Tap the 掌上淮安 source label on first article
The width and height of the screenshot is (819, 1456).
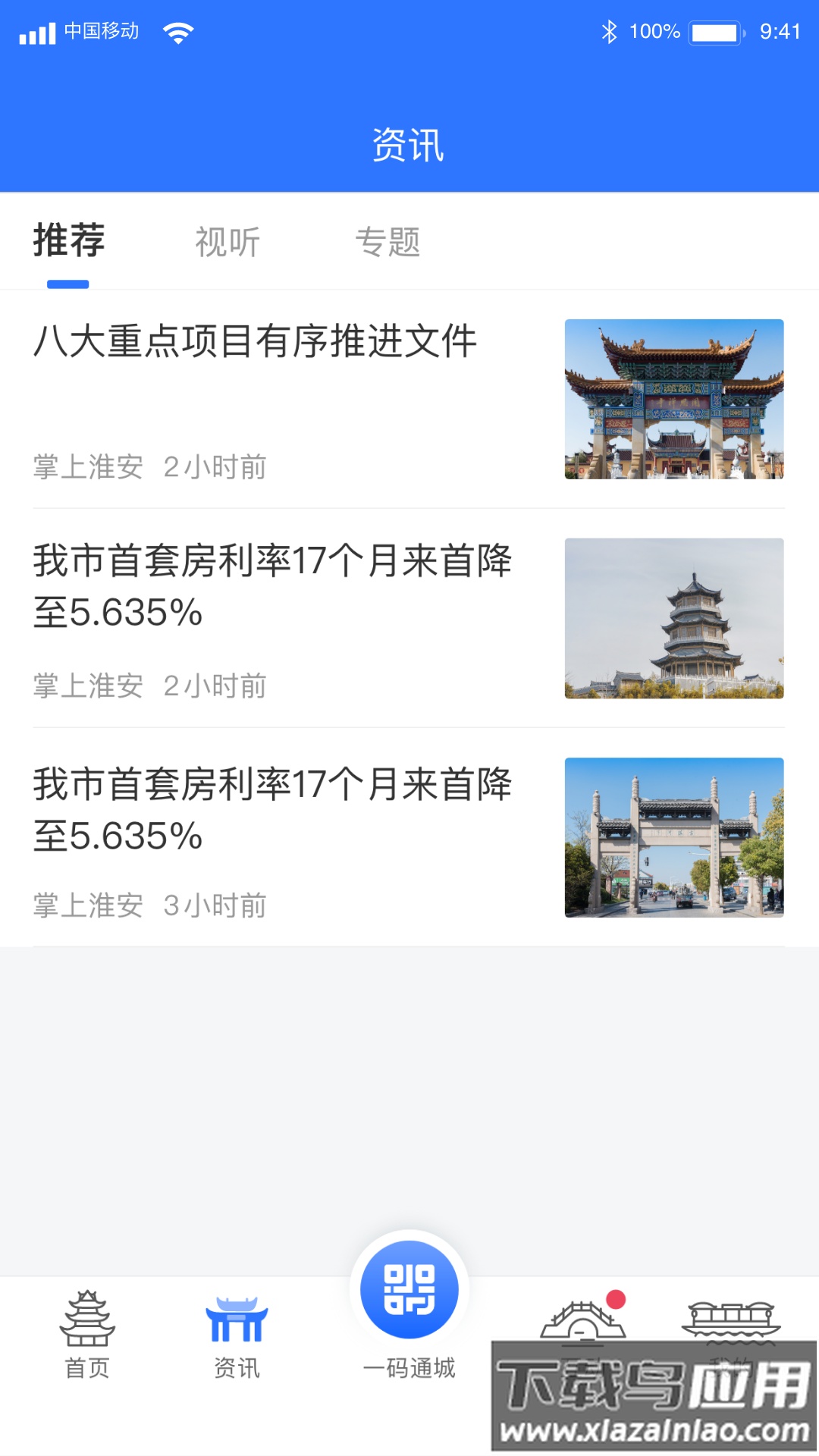click(x=88, y=466)
